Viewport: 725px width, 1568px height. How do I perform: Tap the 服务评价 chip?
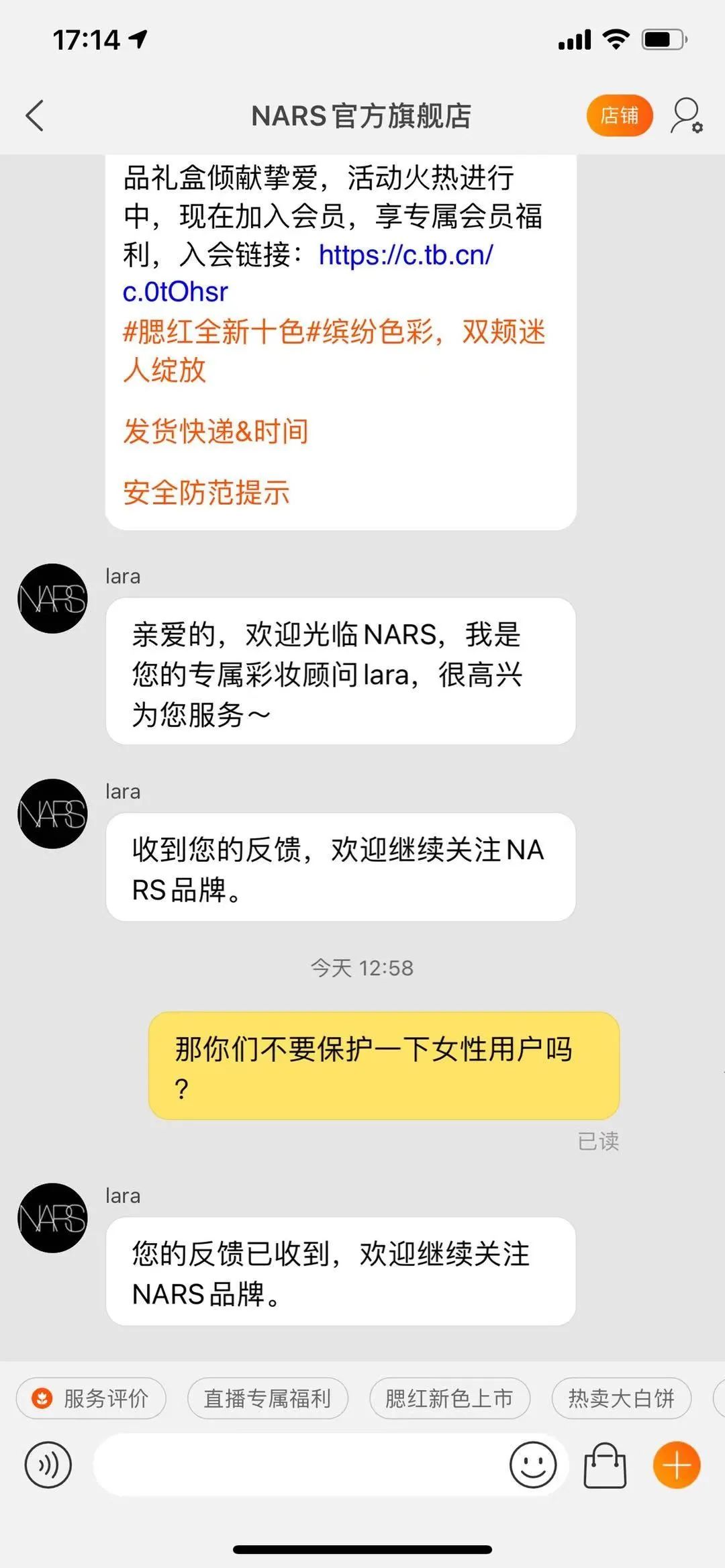point(91,1398)
